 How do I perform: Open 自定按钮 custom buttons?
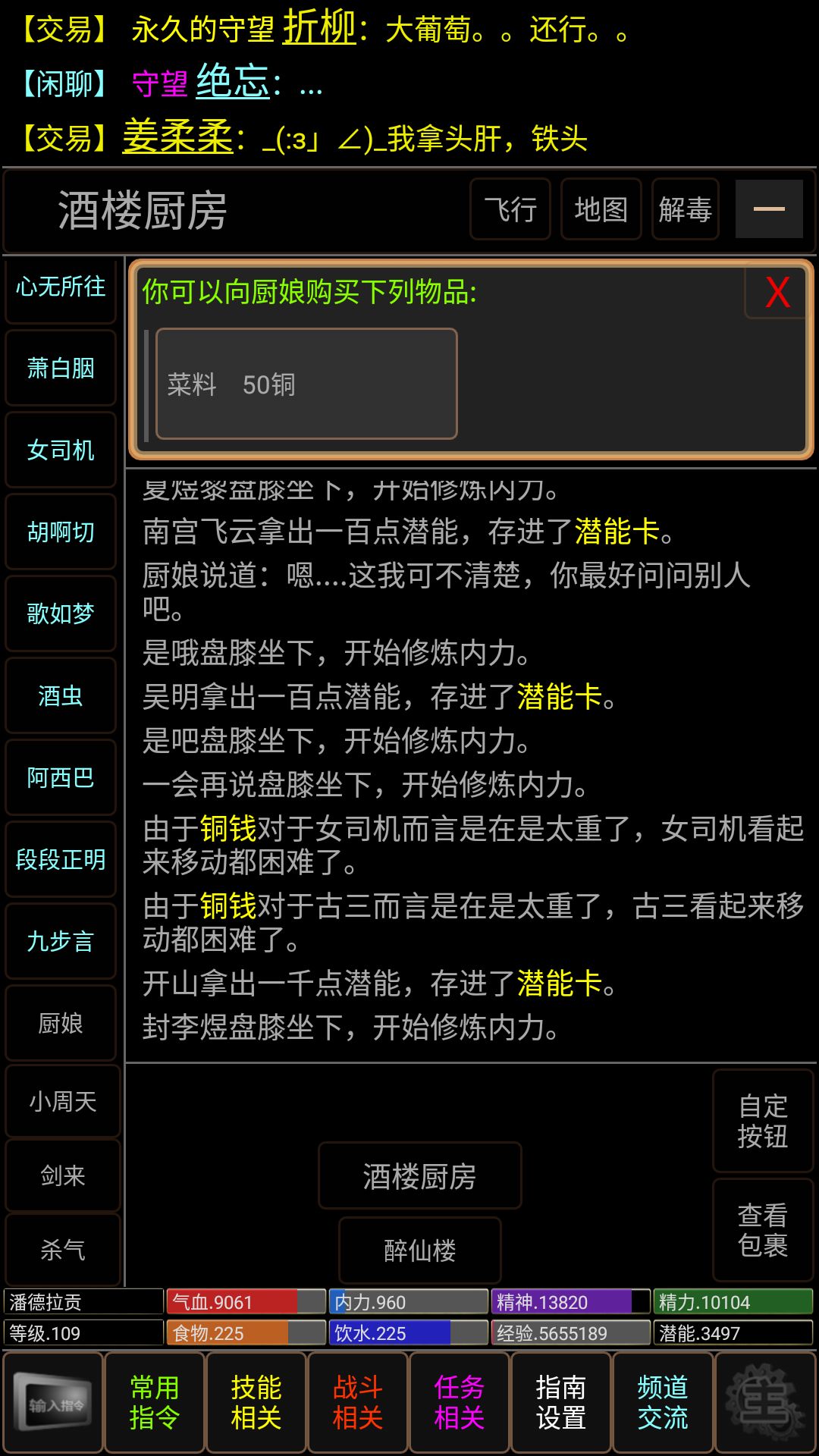(x=761, y=1122)
